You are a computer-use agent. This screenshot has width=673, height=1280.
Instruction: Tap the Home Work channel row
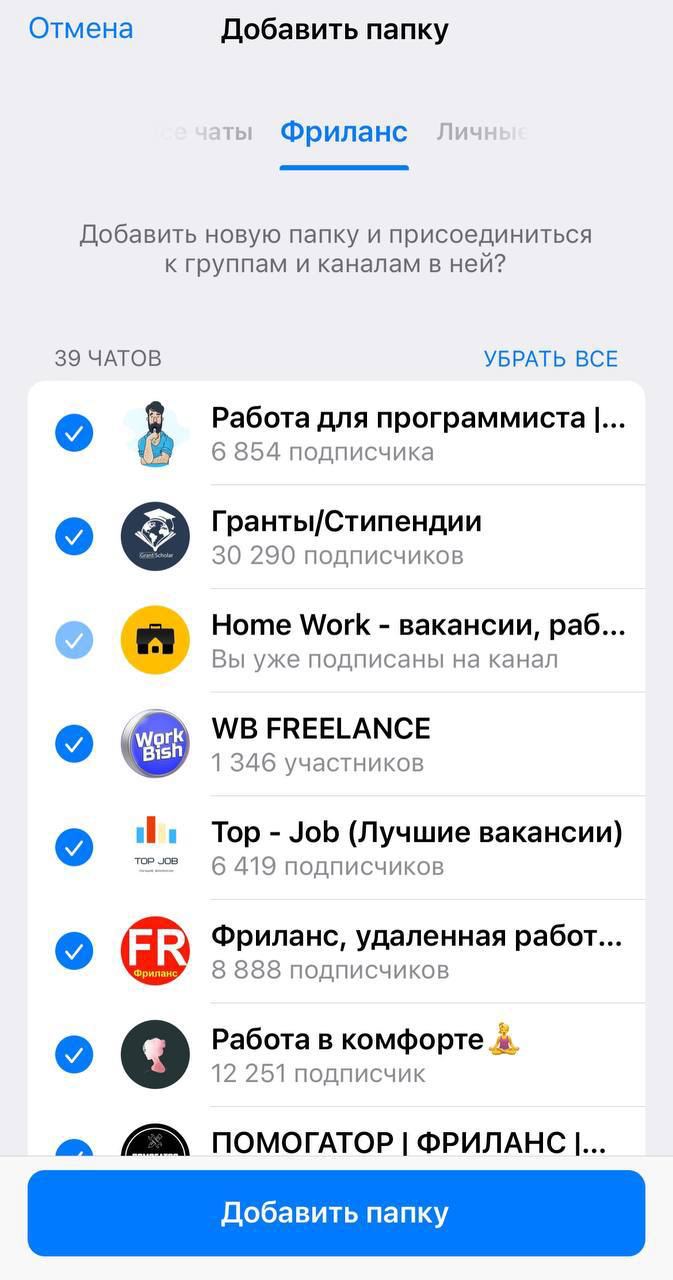418,640
